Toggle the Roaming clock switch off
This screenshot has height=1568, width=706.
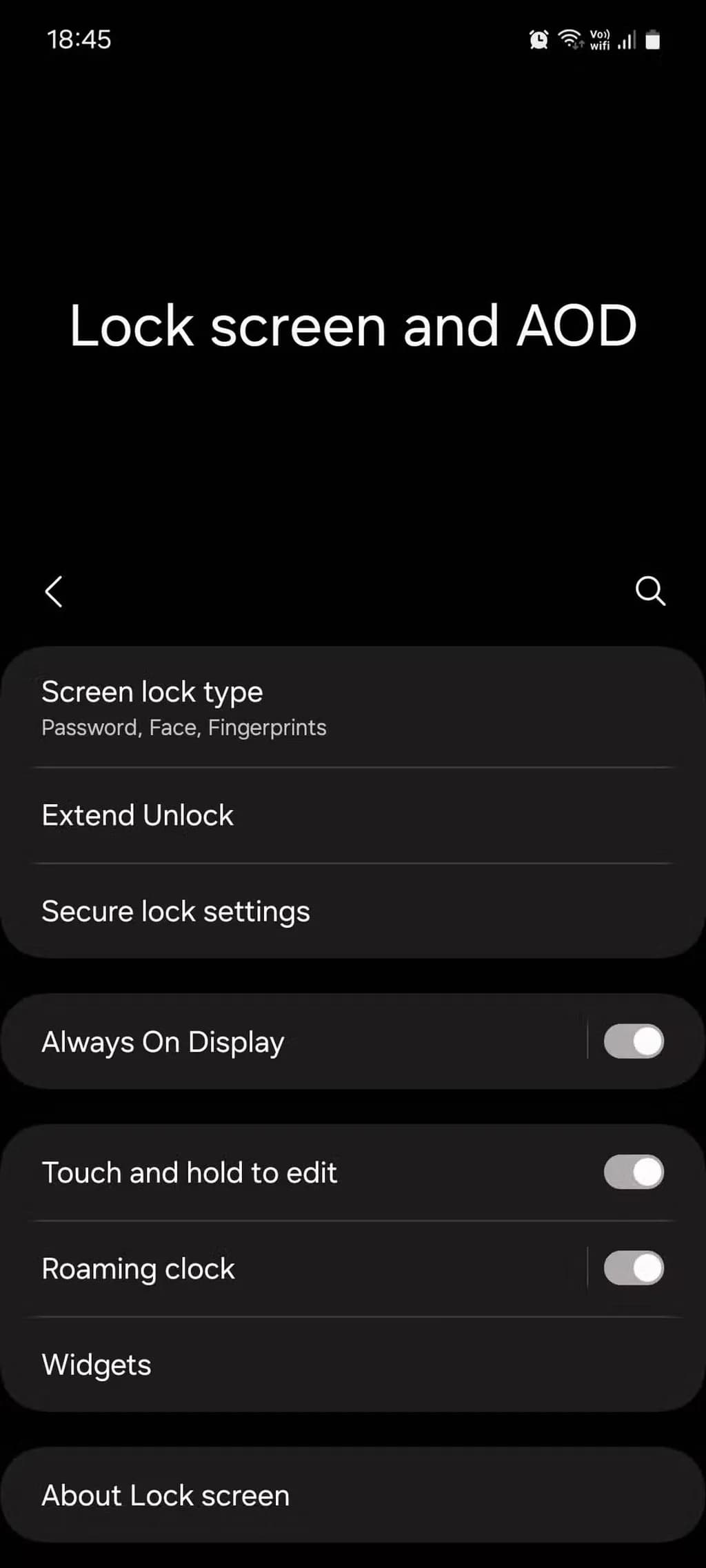pyautogui.click(x=633, y=1269)
